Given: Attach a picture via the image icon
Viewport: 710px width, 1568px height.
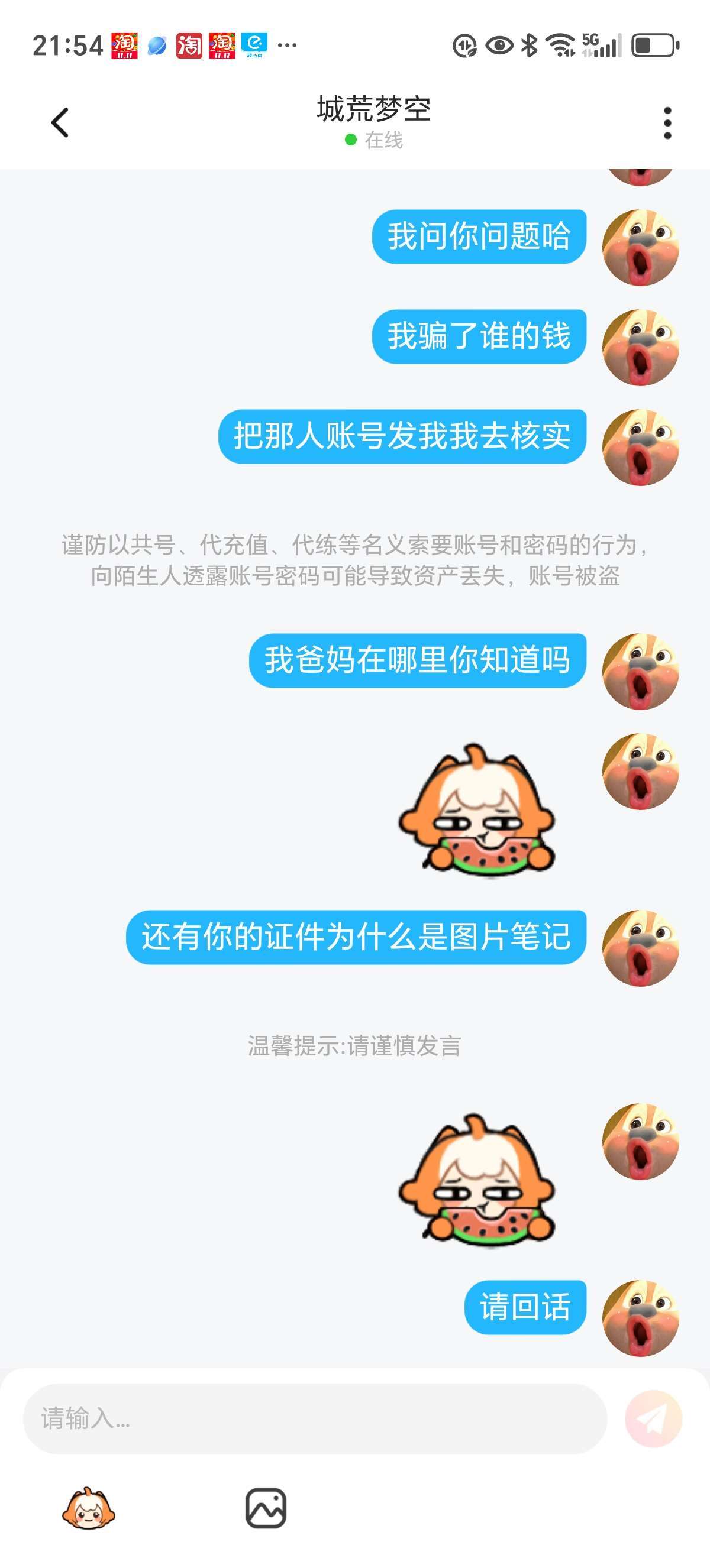Looking at the screenshot, I should (266, 1508).
